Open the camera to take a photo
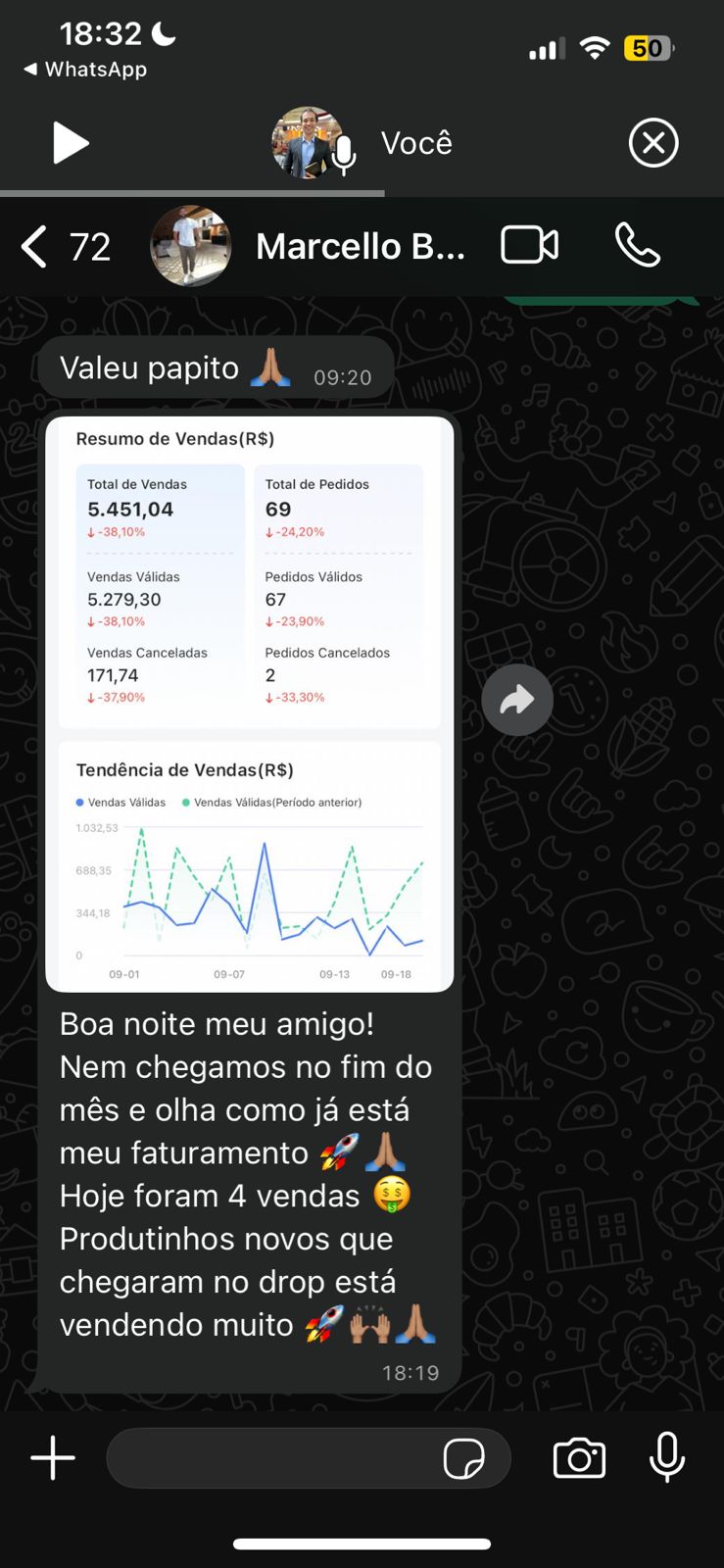 pos(579,1458)
